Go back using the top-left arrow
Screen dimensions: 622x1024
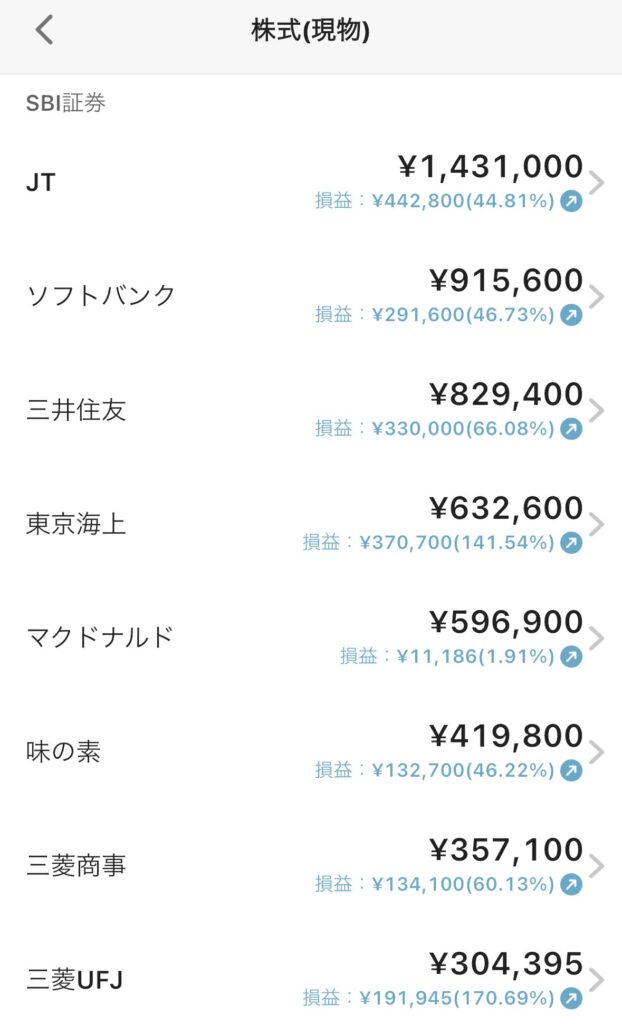tap(44, 31)
